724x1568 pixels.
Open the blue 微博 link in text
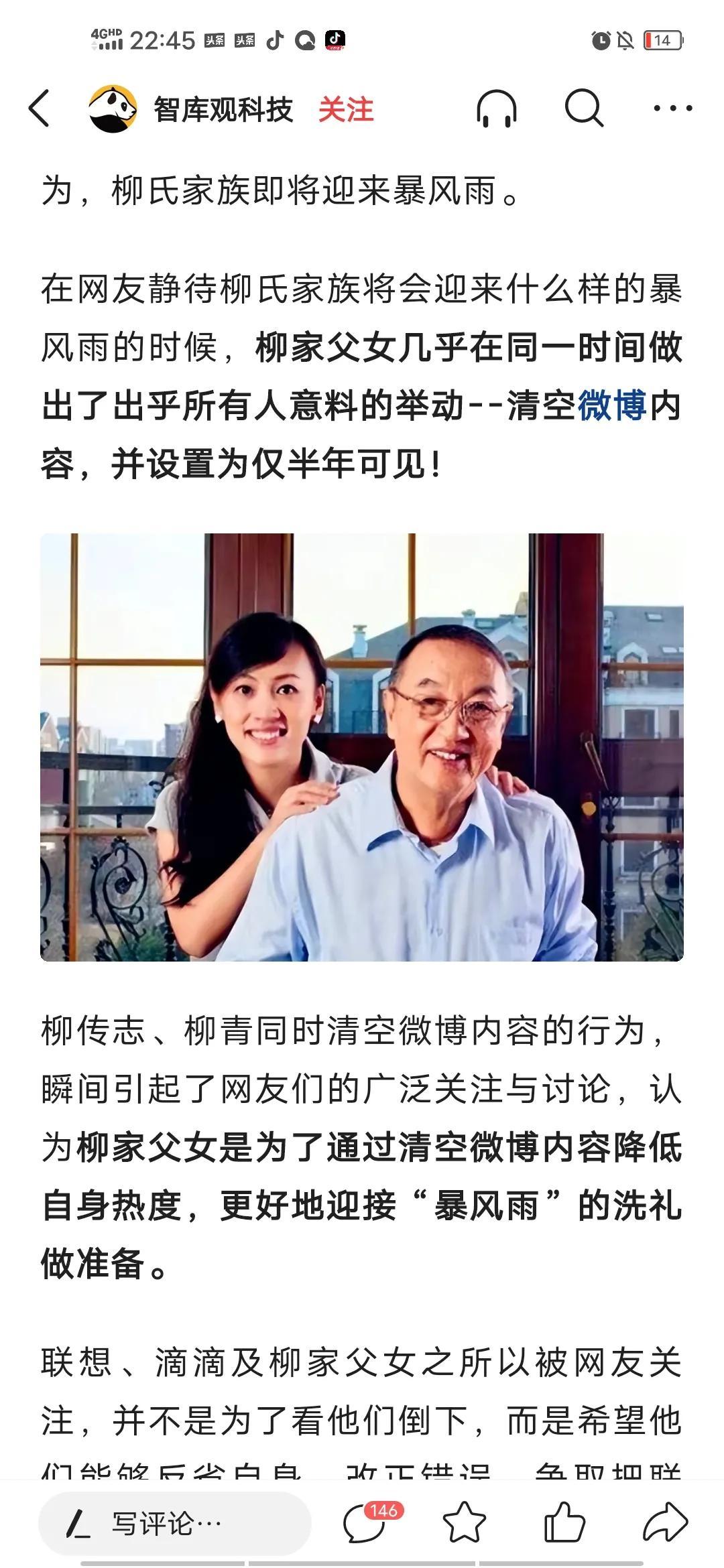(612, 406)
